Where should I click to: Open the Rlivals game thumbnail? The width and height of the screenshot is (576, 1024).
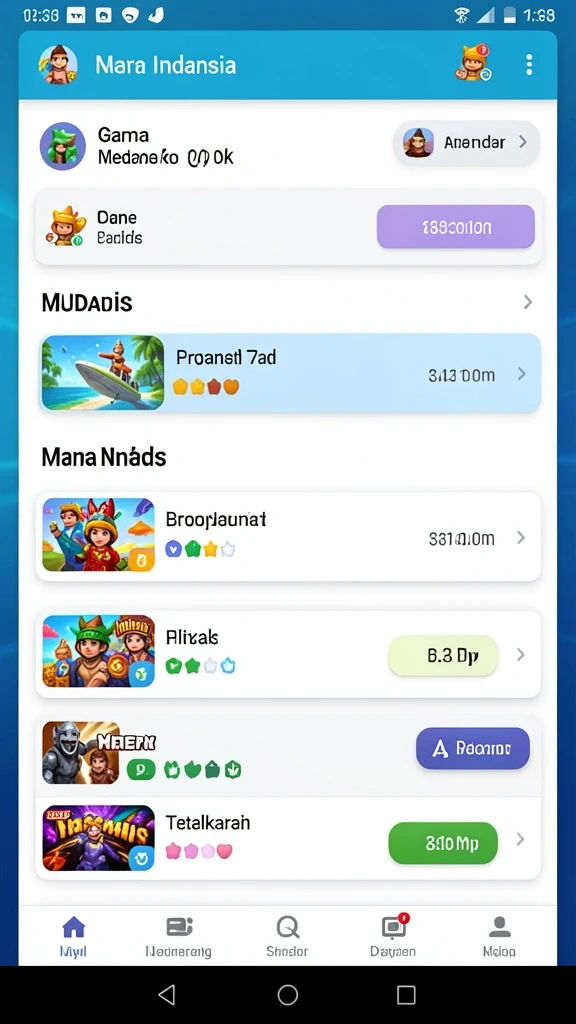99,651
